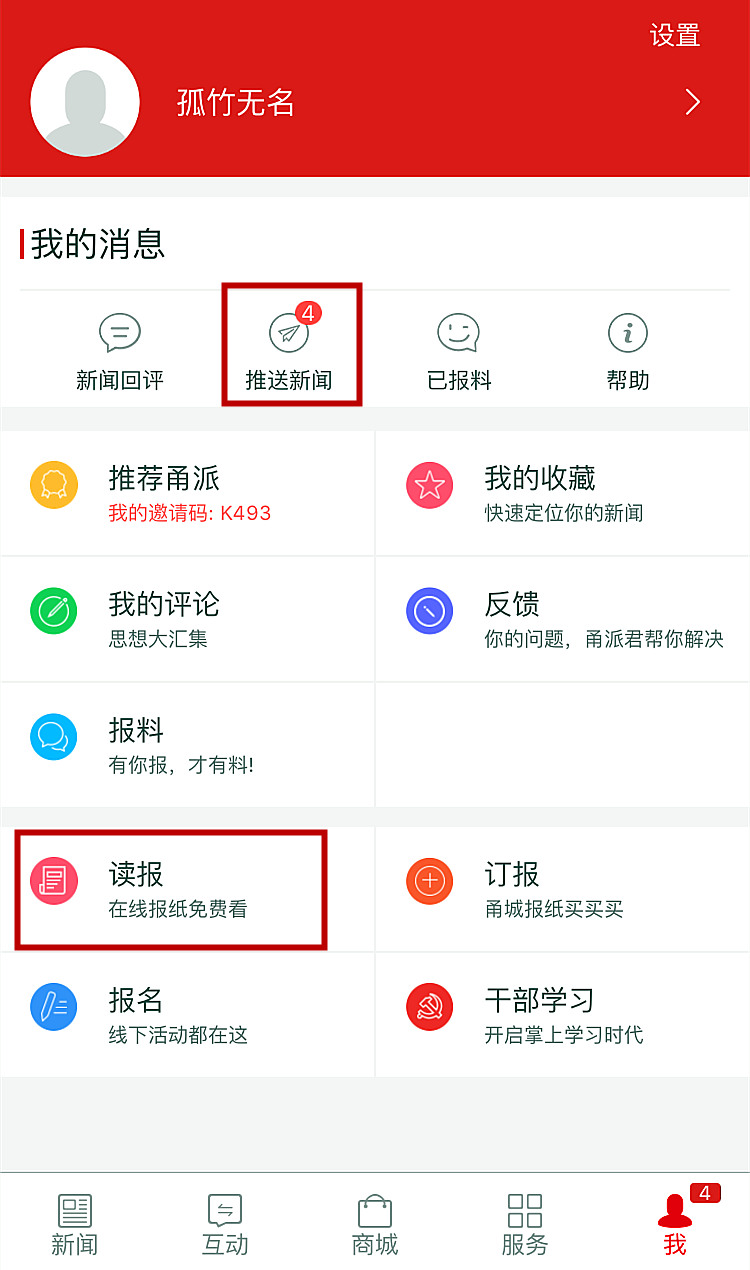The width and height of the screenshot is (750, 1270).
Task: Open the orange 订报 plus icon
Action: 429,880
